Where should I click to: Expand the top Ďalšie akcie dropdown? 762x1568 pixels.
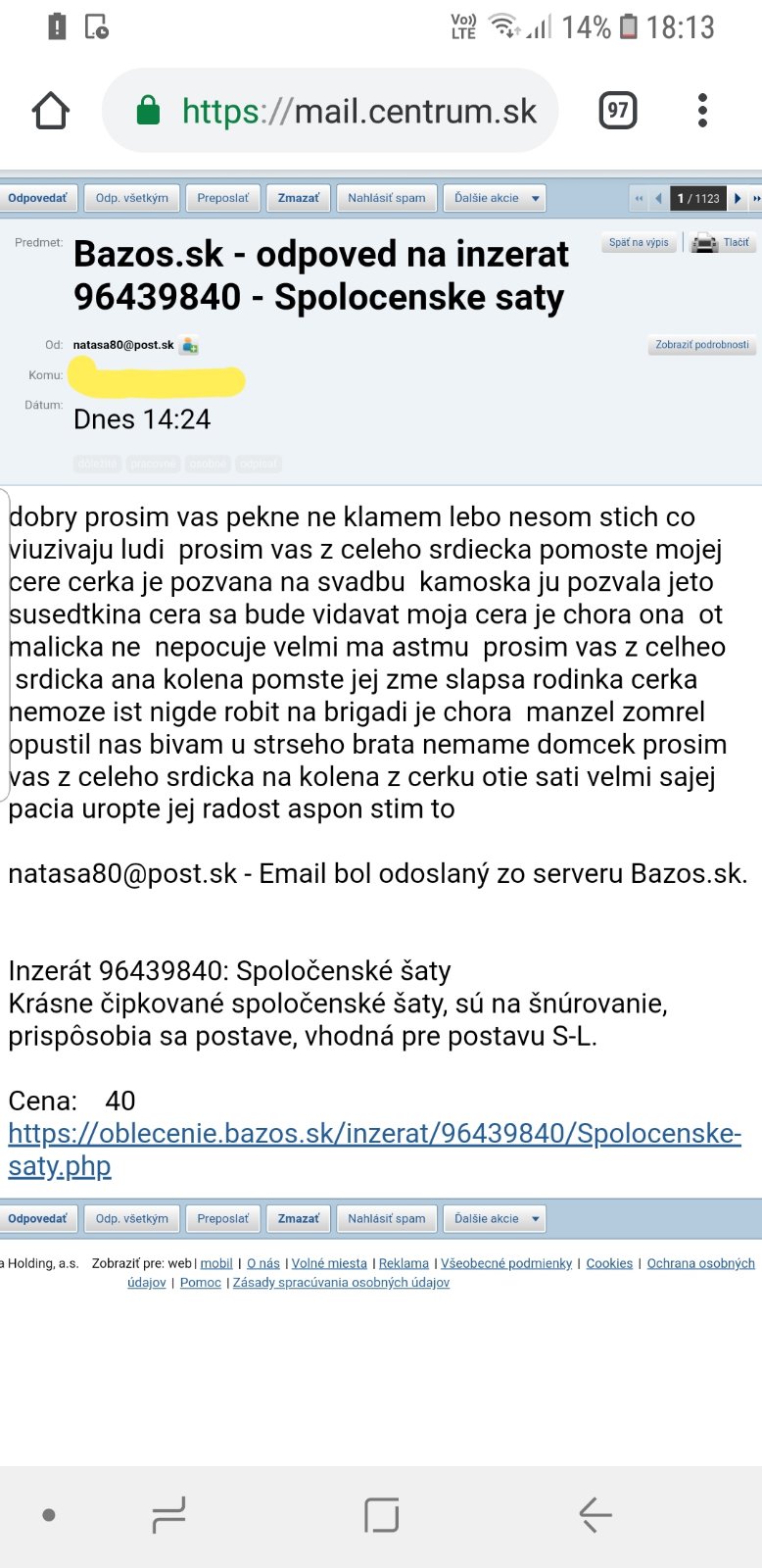tap(495, 198)
